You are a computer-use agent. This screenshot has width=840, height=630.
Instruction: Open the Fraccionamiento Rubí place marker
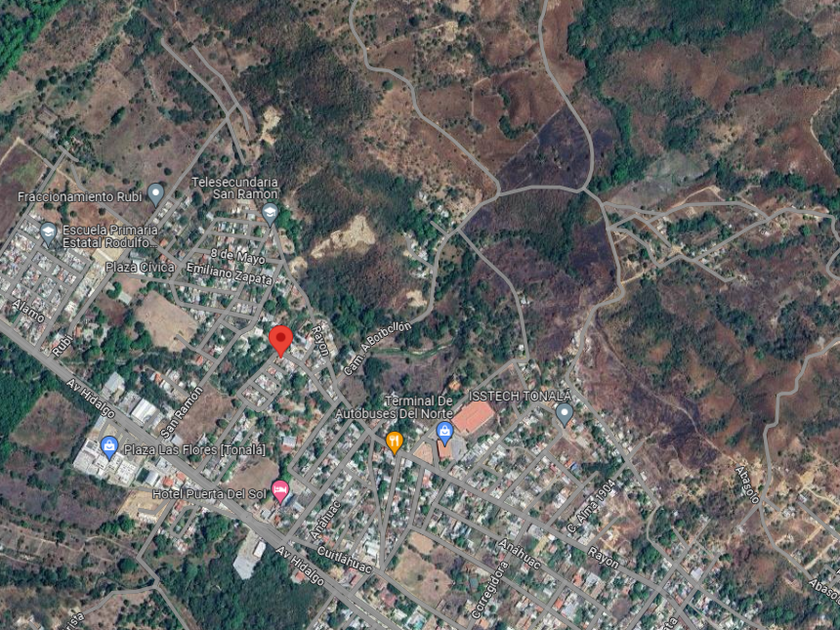coord(155,193)
